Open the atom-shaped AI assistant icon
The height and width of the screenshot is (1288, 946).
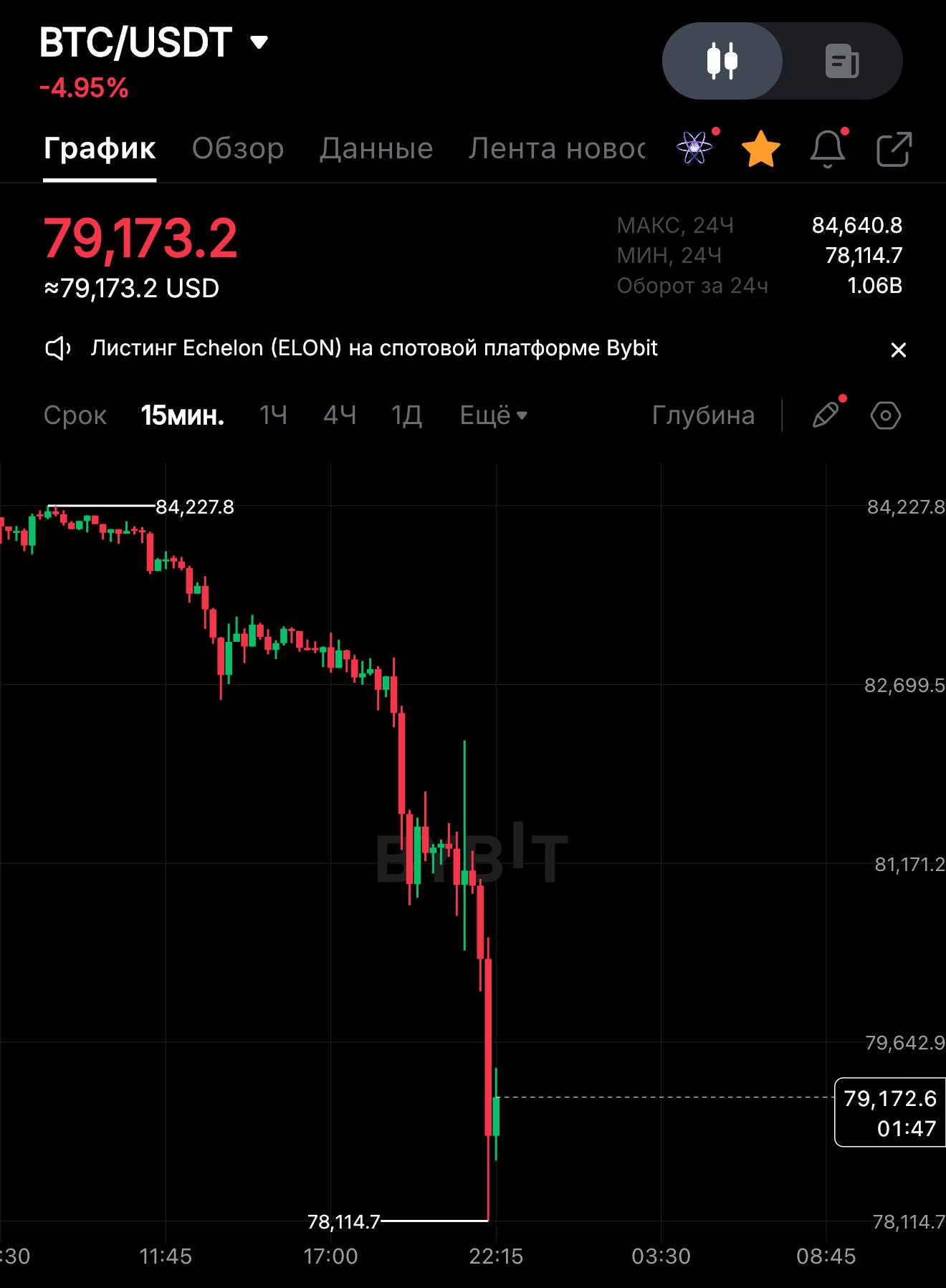694,148
